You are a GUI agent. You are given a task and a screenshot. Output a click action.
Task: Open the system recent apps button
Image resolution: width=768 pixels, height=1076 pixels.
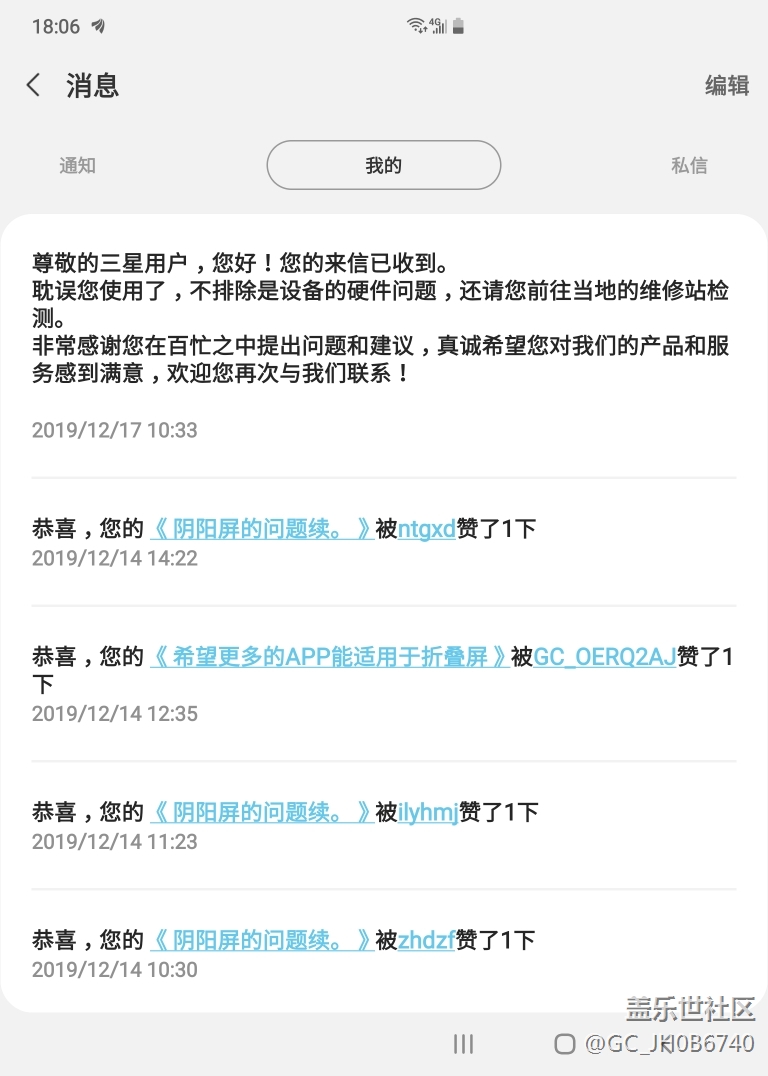[463, 1044]
